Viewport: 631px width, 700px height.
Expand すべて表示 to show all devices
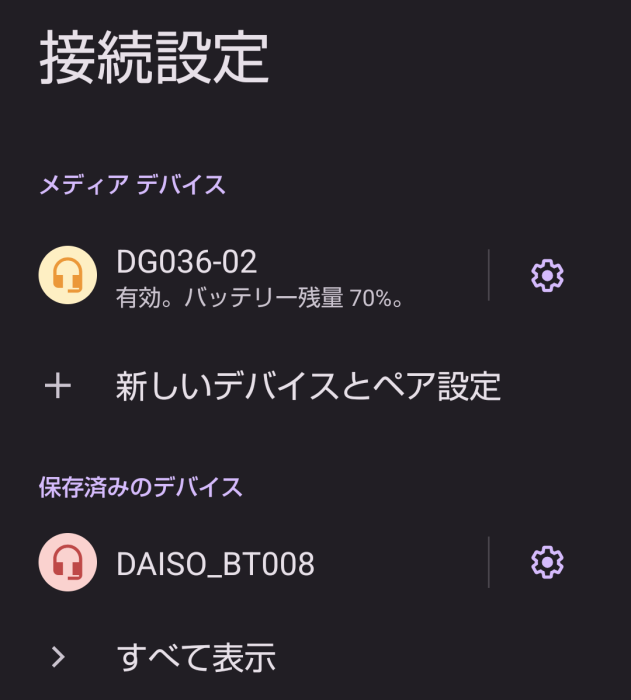196,657
